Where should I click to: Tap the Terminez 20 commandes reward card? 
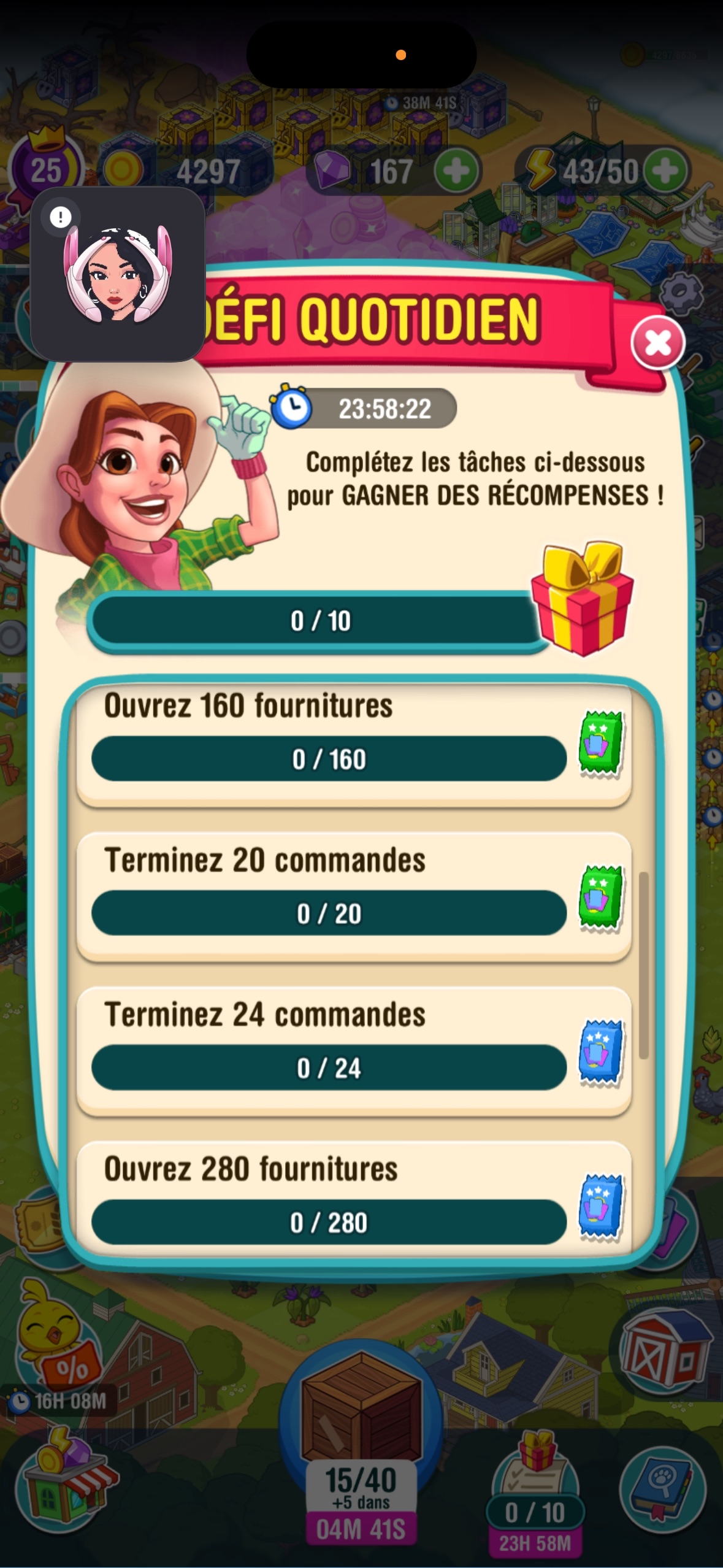tap(600, 899)
